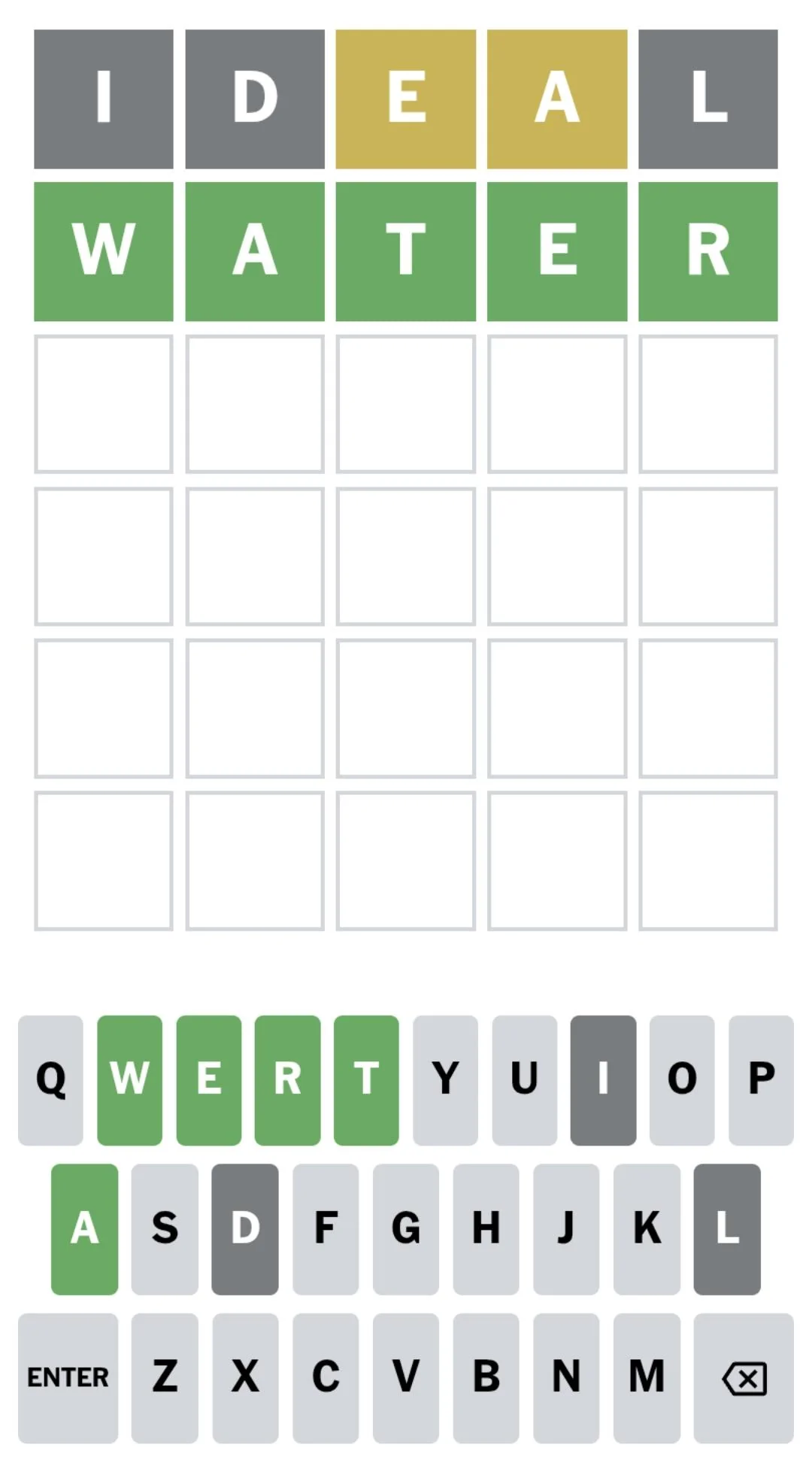
Task: Select the green W key
Action: (129, 1079)
